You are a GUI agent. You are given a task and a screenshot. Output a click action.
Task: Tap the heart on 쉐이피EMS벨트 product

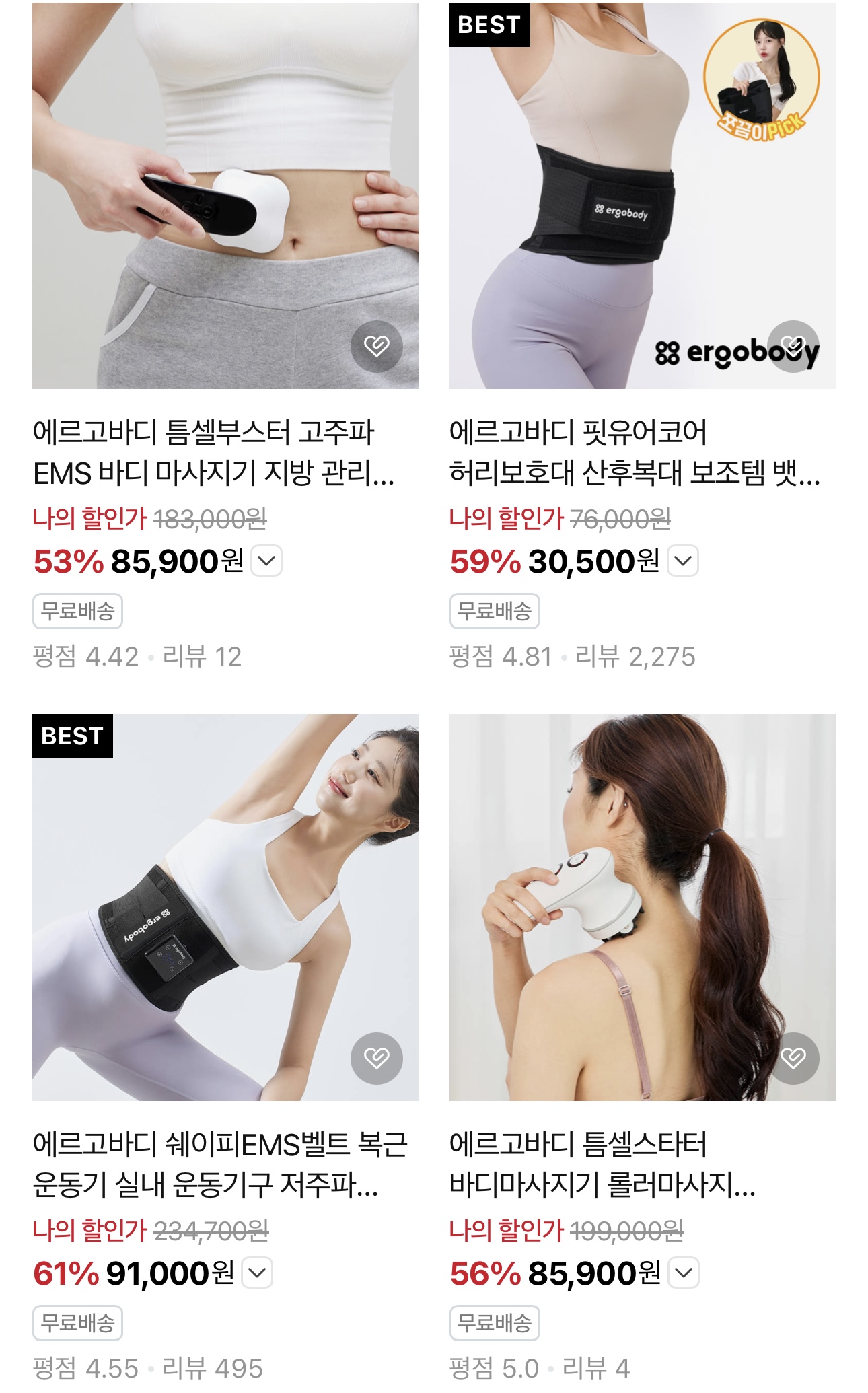point(376,1058)
